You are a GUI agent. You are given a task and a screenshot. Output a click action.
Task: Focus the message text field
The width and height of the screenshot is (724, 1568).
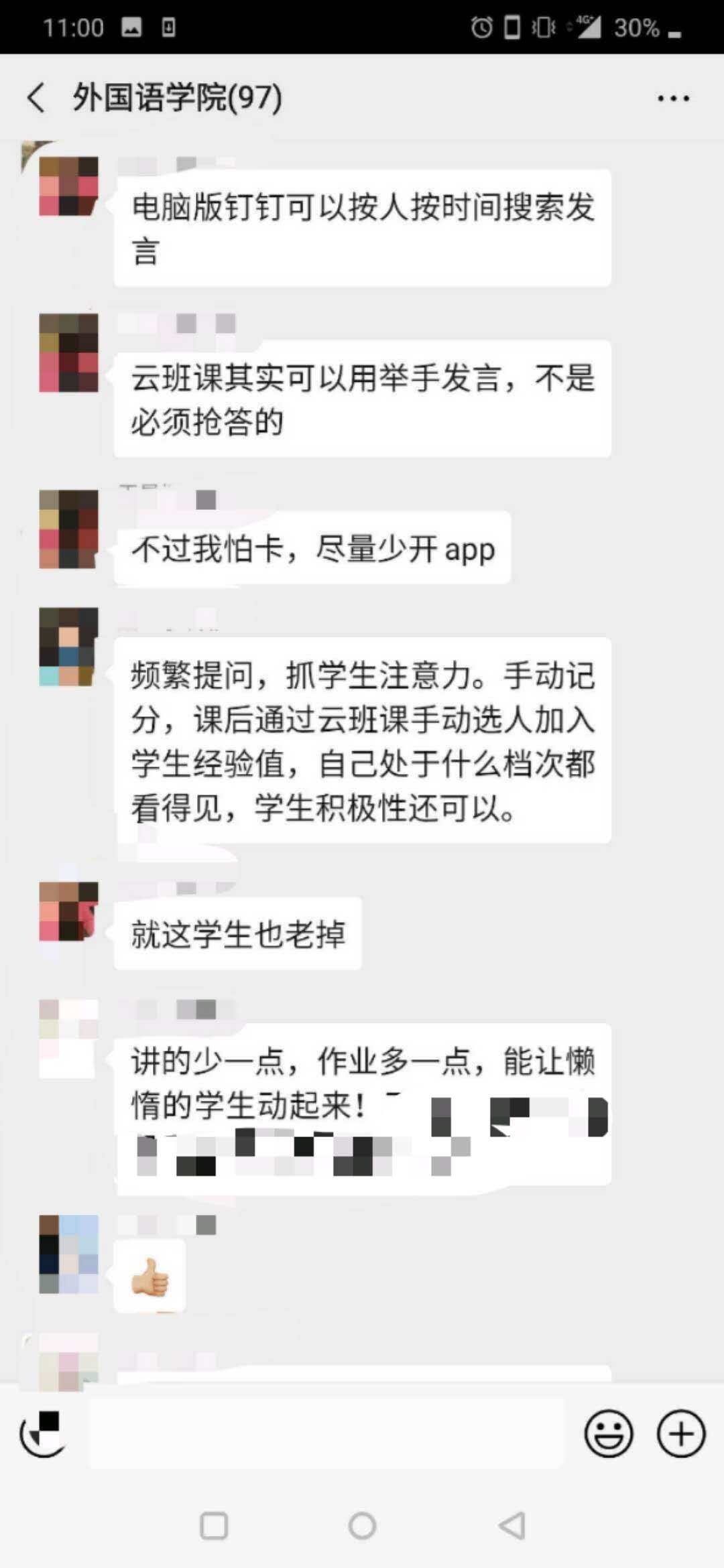pos(325,1433)
